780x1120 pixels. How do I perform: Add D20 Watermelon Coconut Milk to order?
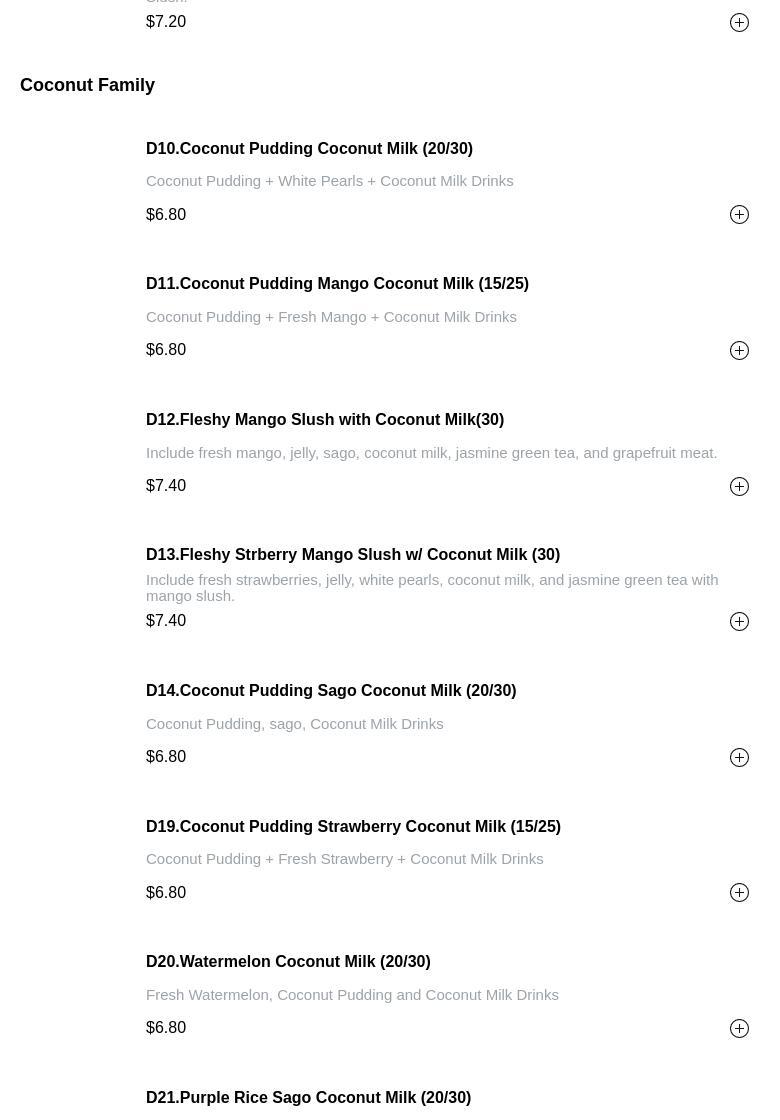(739, 1028)
